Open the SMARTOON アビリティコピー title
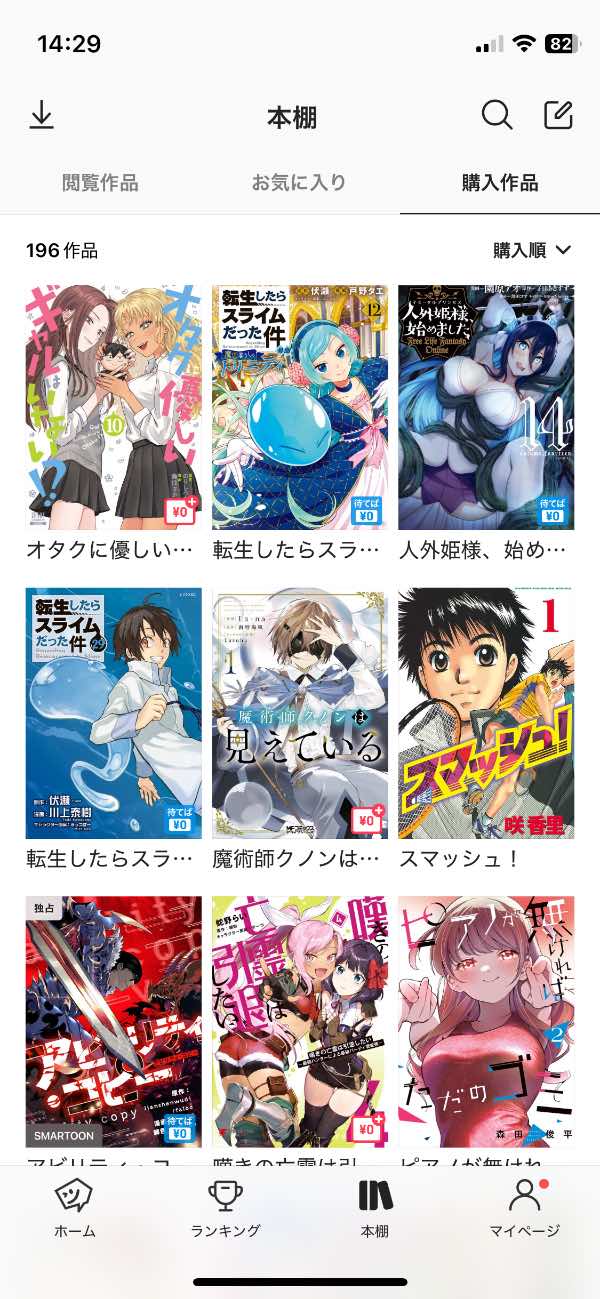Viewport: 600px width, 1299px height. point(113,1020)
